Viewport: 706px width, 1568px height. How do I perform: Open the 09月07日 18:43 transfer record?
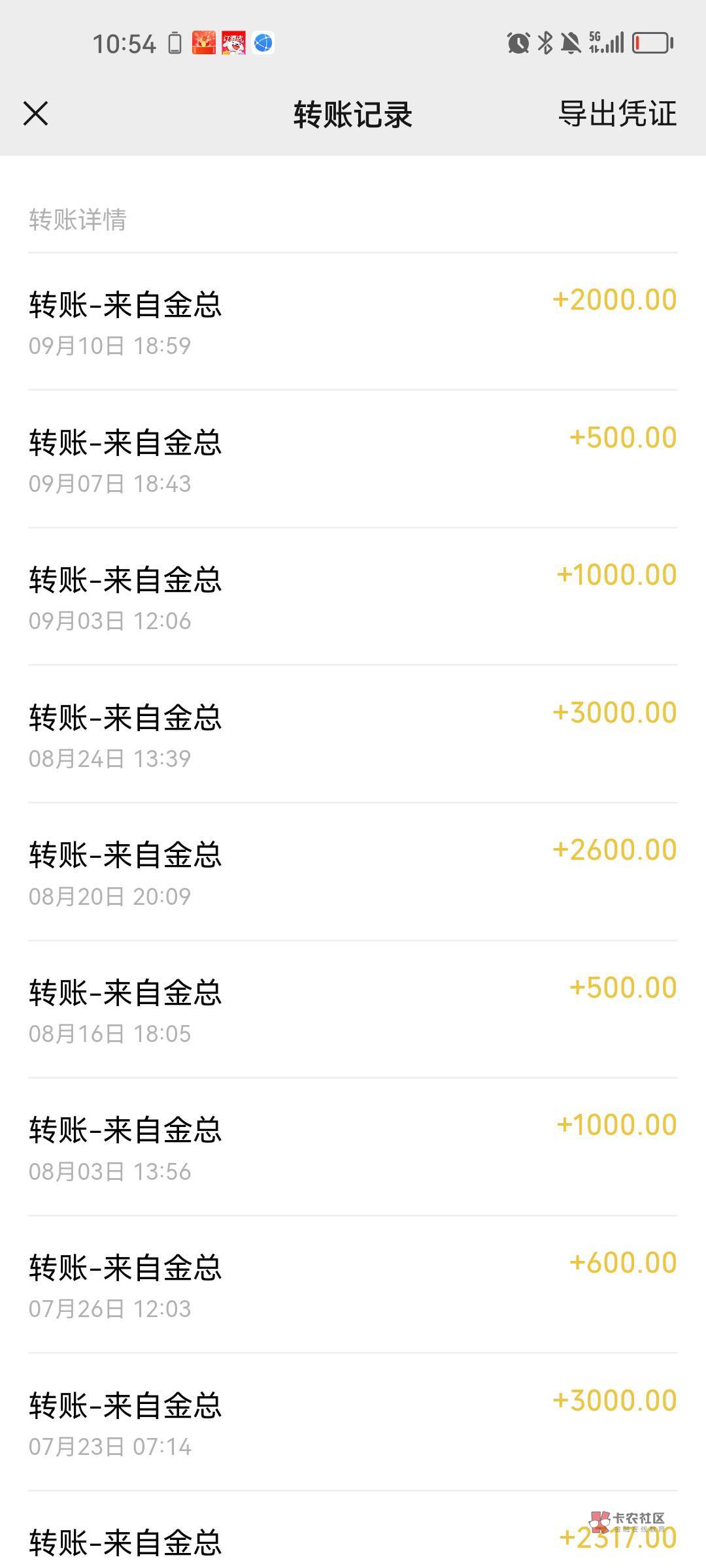[x=353, y=459]
